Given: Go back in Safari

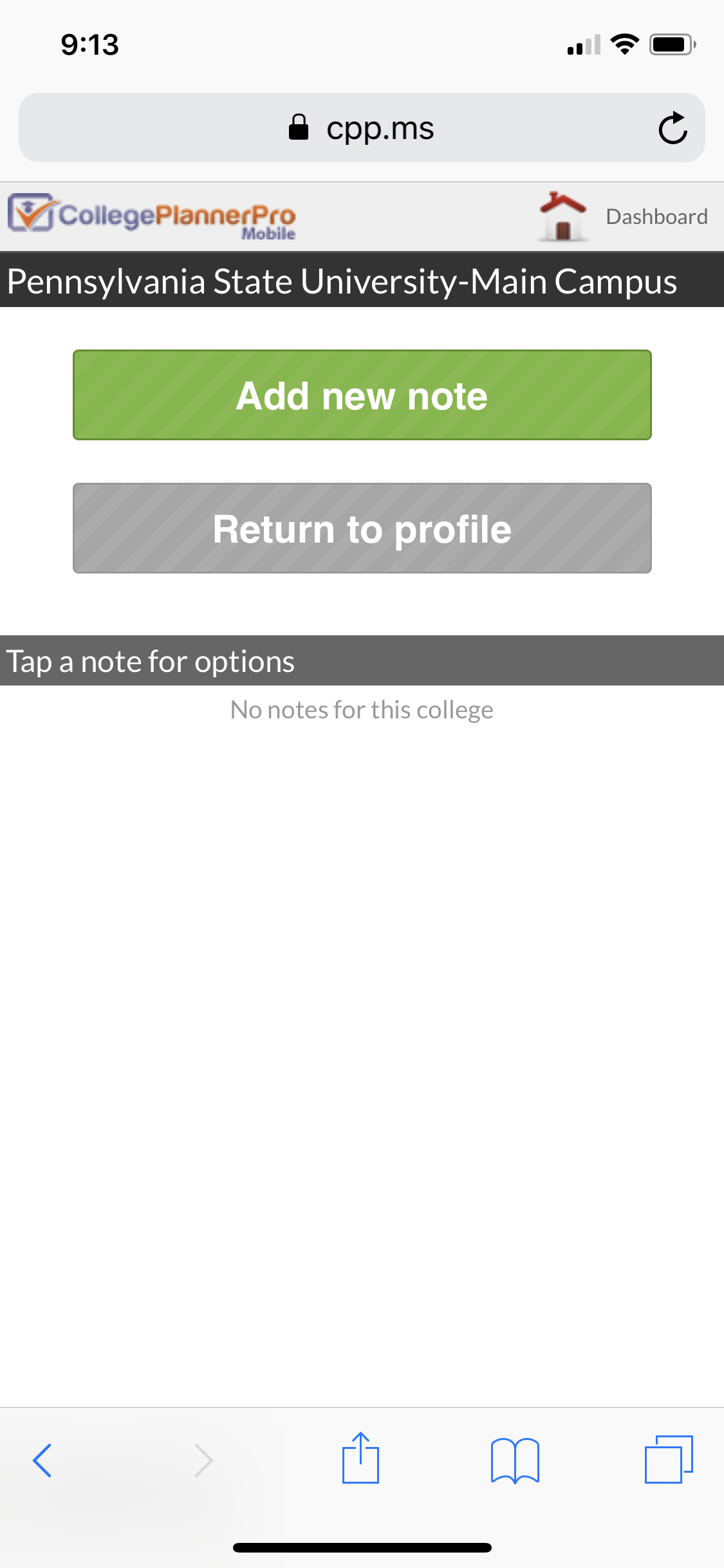Looking at the screenshot, I should (42, 1460).
